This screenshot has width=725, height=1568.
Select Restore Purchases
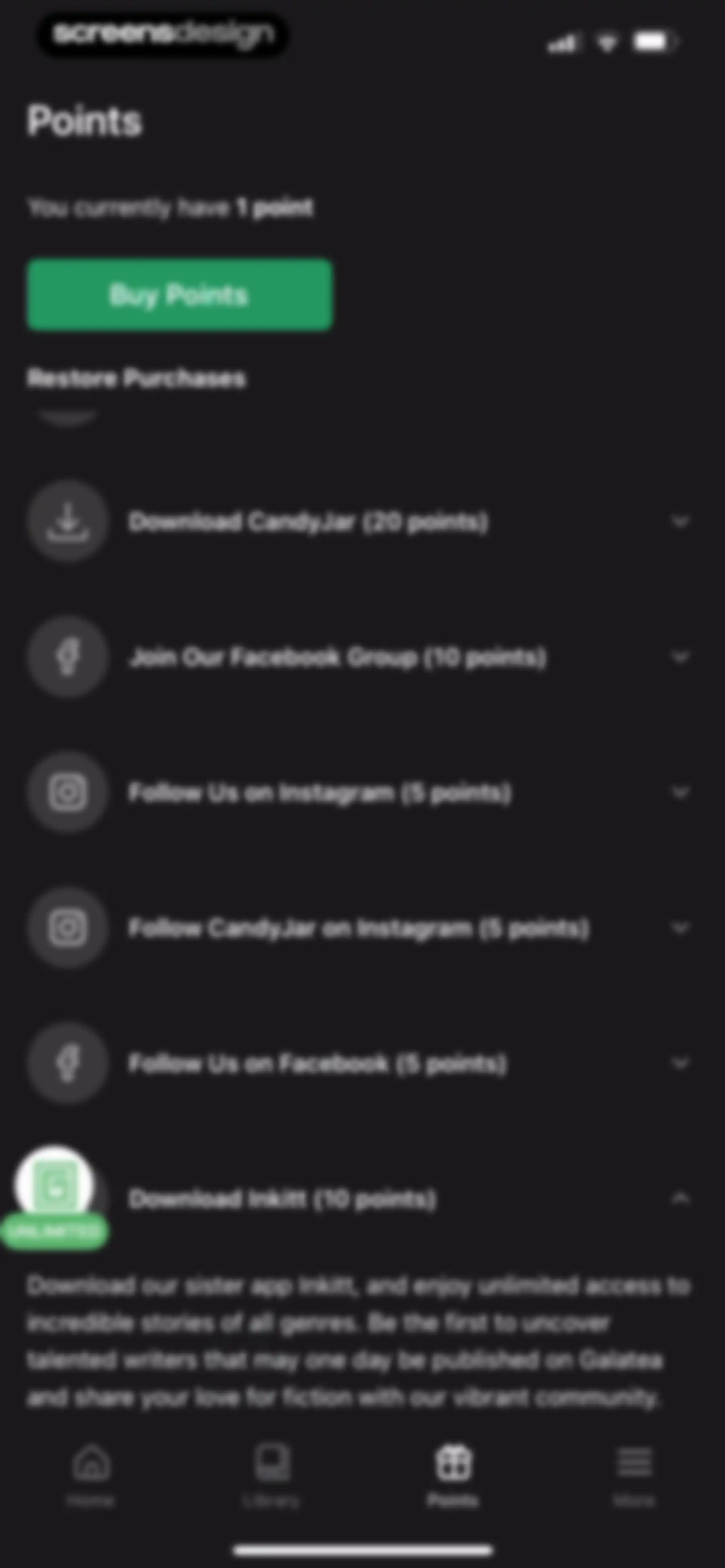point(136,378)
